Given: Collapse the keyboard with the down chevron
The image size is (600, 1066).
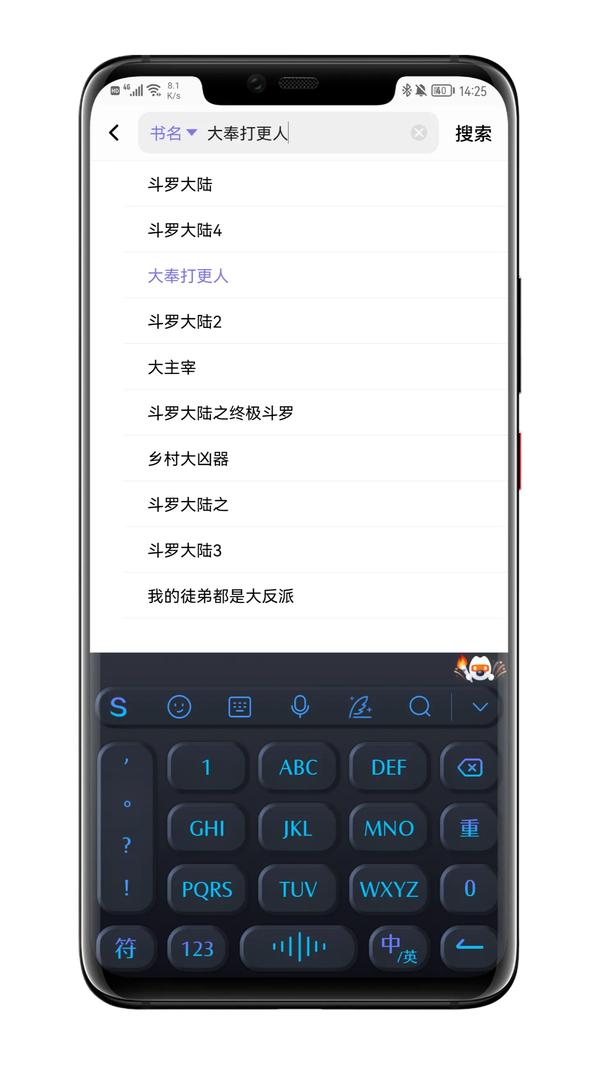Looking at the screenshot, I should [480, 707].
